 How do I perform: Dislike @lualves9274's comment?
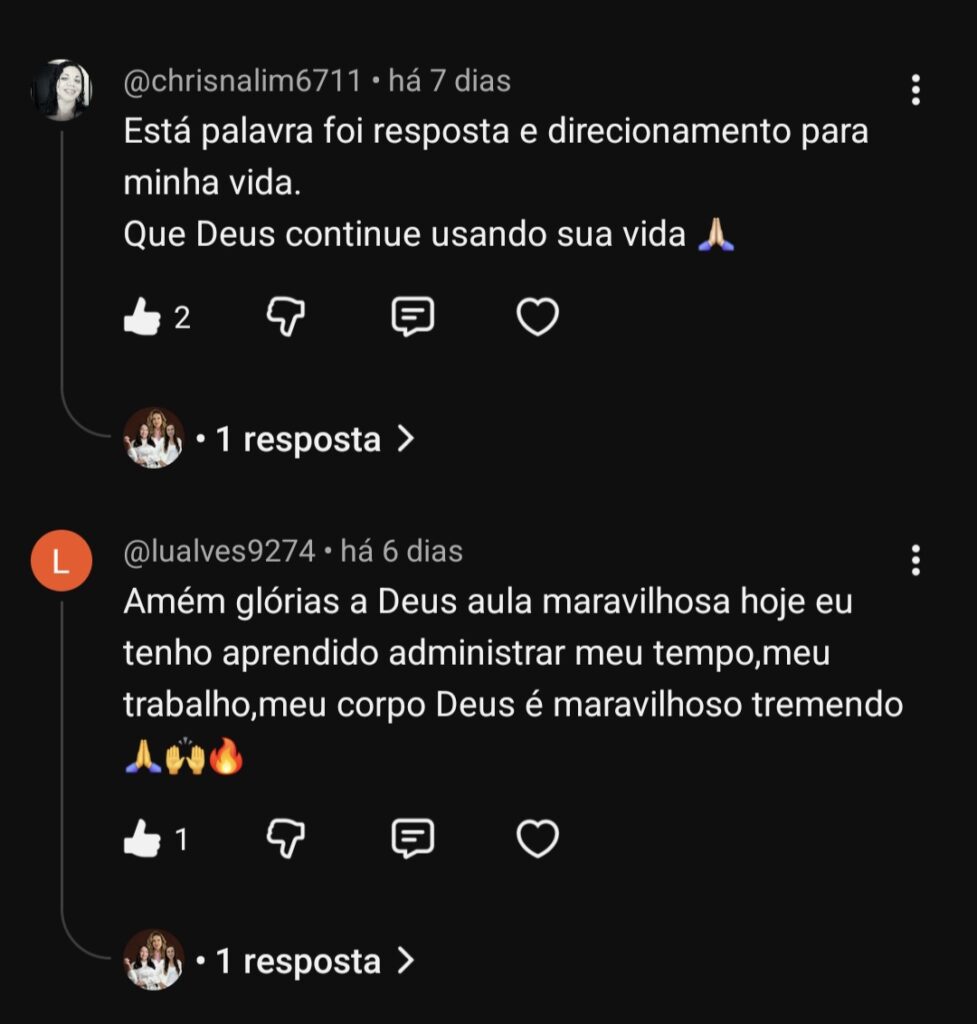coord(283,838)
